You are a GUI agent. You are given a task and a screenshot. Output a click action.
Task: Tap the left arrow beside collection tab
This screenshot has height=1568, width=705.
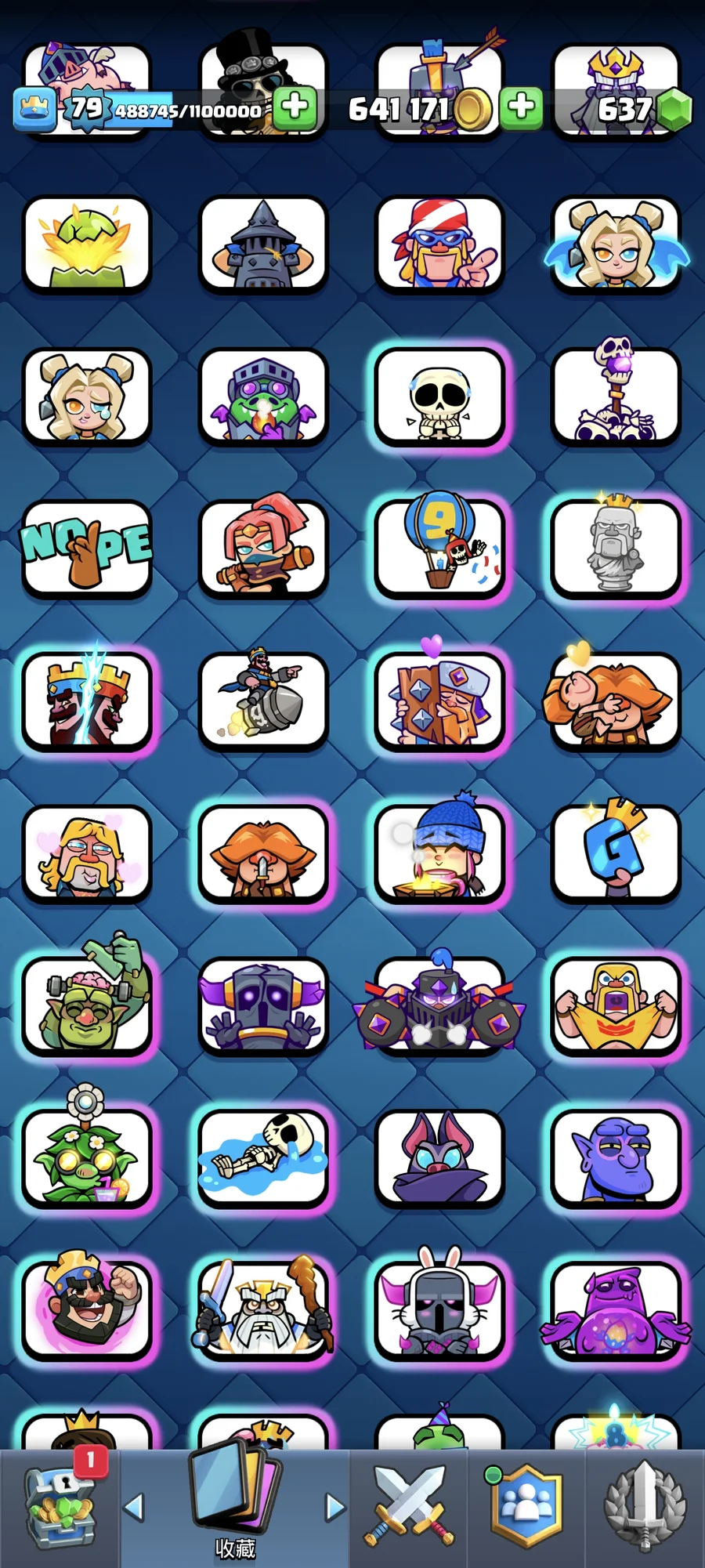click(x=135, y=1506)
